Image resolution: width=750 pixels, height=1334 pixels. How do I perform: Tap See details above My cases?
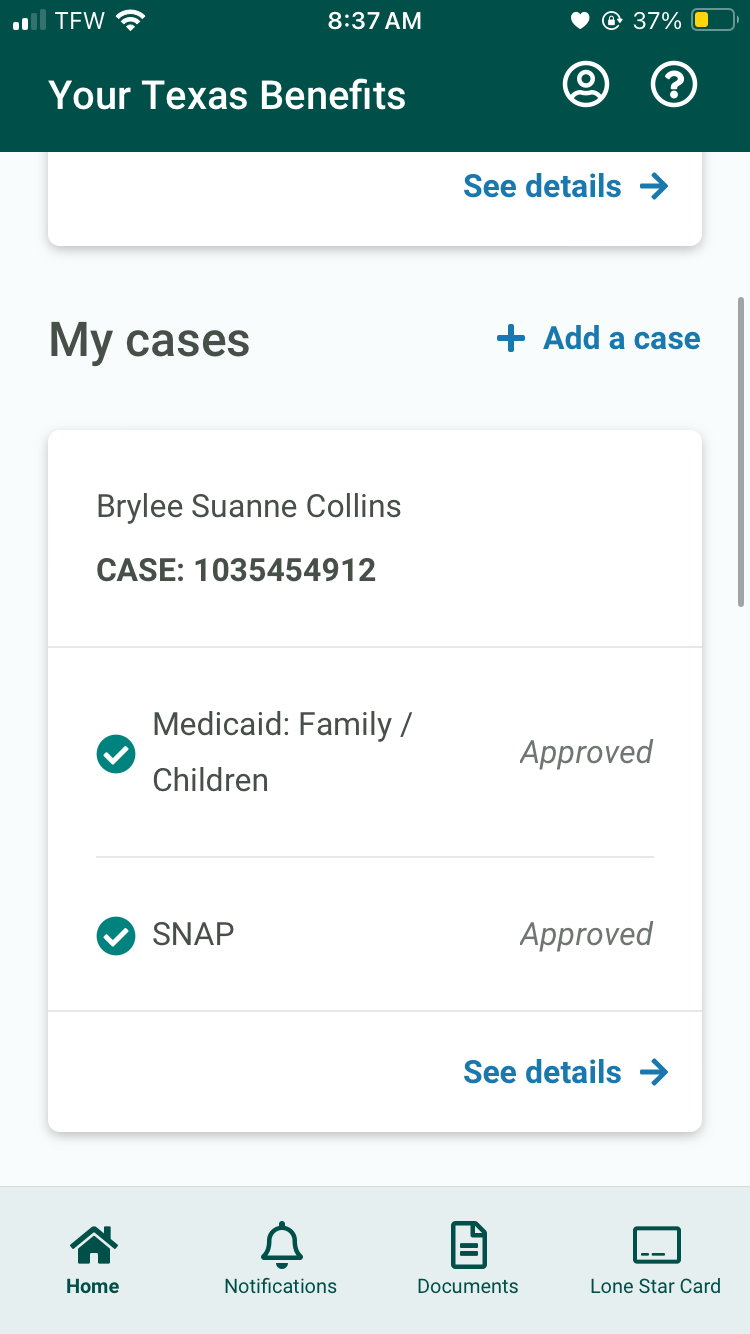[x=566, y=186]
